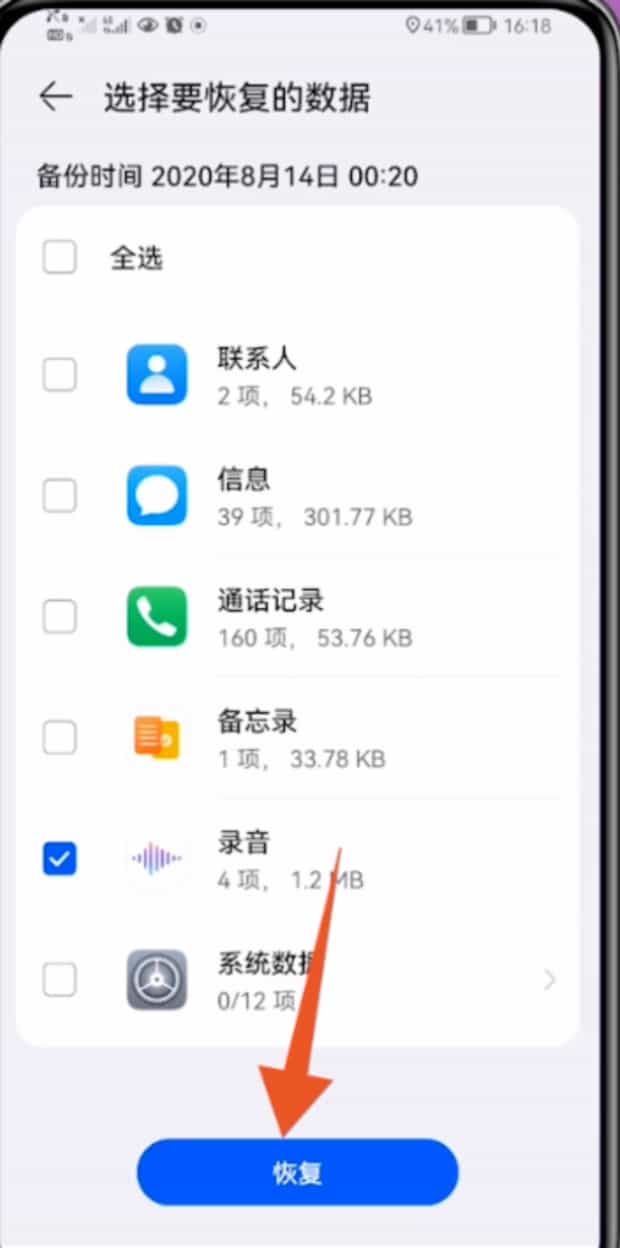The height and width of the screenshot is (1248, 620).
Task: Uncheck the 录音 checkbox
Action: pyautogui.click(x=59, y=858)
